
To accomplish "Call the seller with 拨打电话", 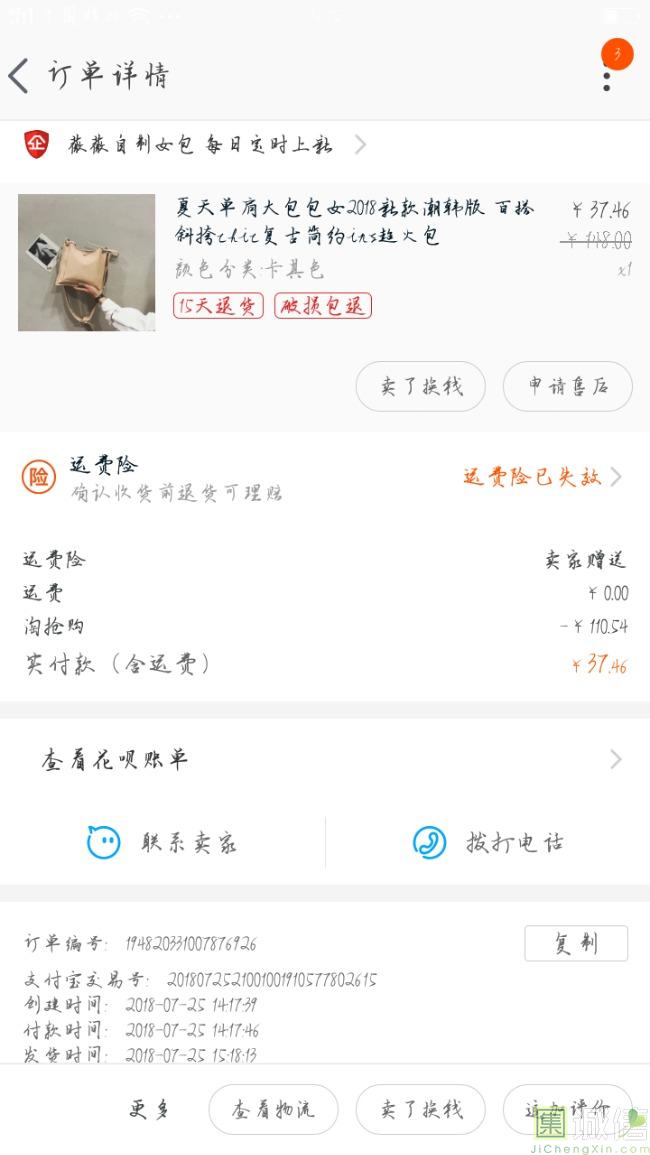I will click(x=488, y=843).
